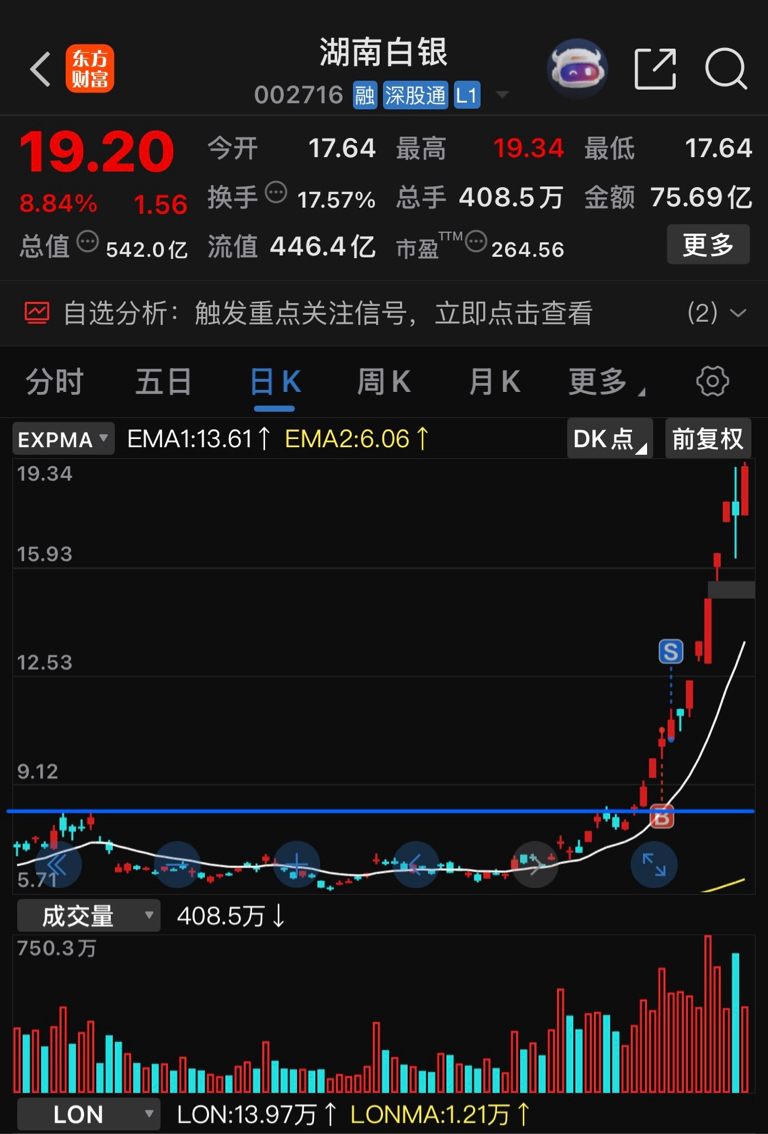This screenshot has width=768, height=1134.
Task: Expand the dropdown next to stock code
Action: (502, 95)
